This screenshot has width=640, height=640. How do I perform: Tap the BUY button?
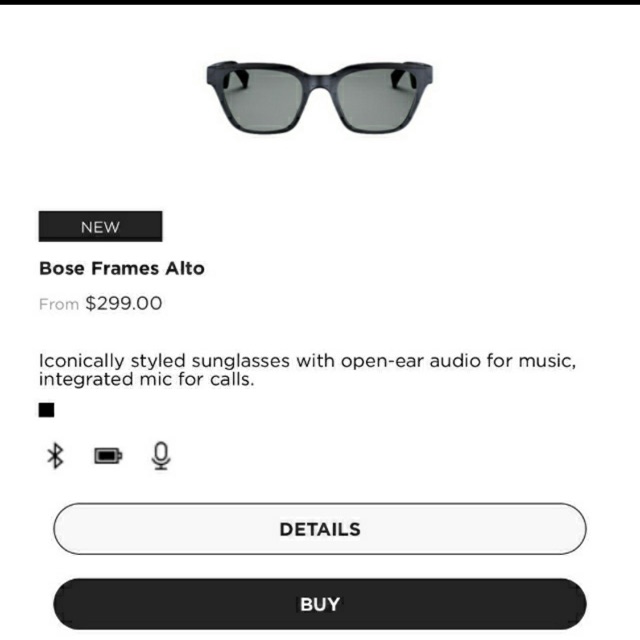pos(319,604)
